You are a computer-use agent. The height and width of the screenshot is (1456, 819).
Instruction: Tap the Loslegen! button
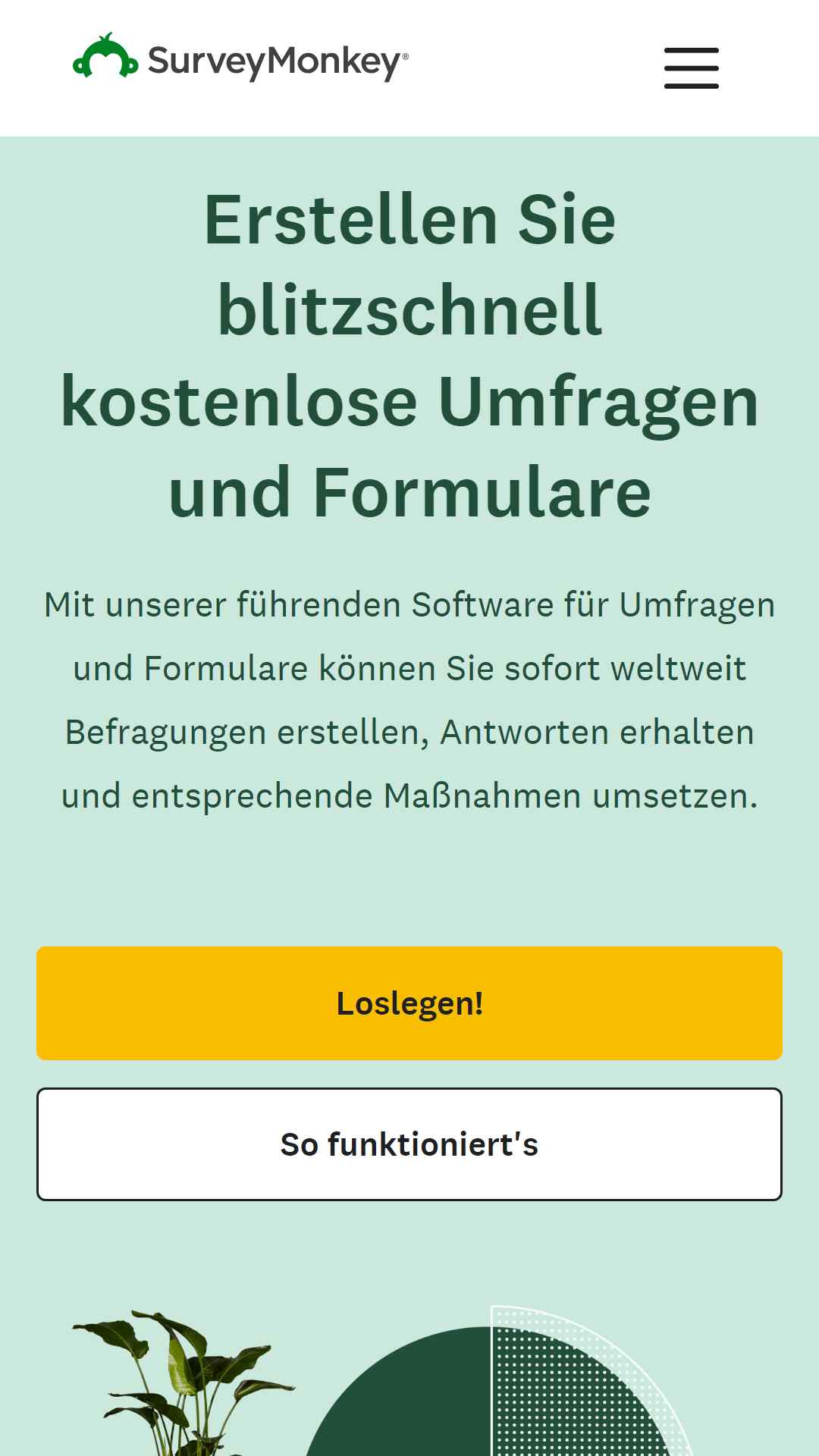click(x=409, y=1003)
